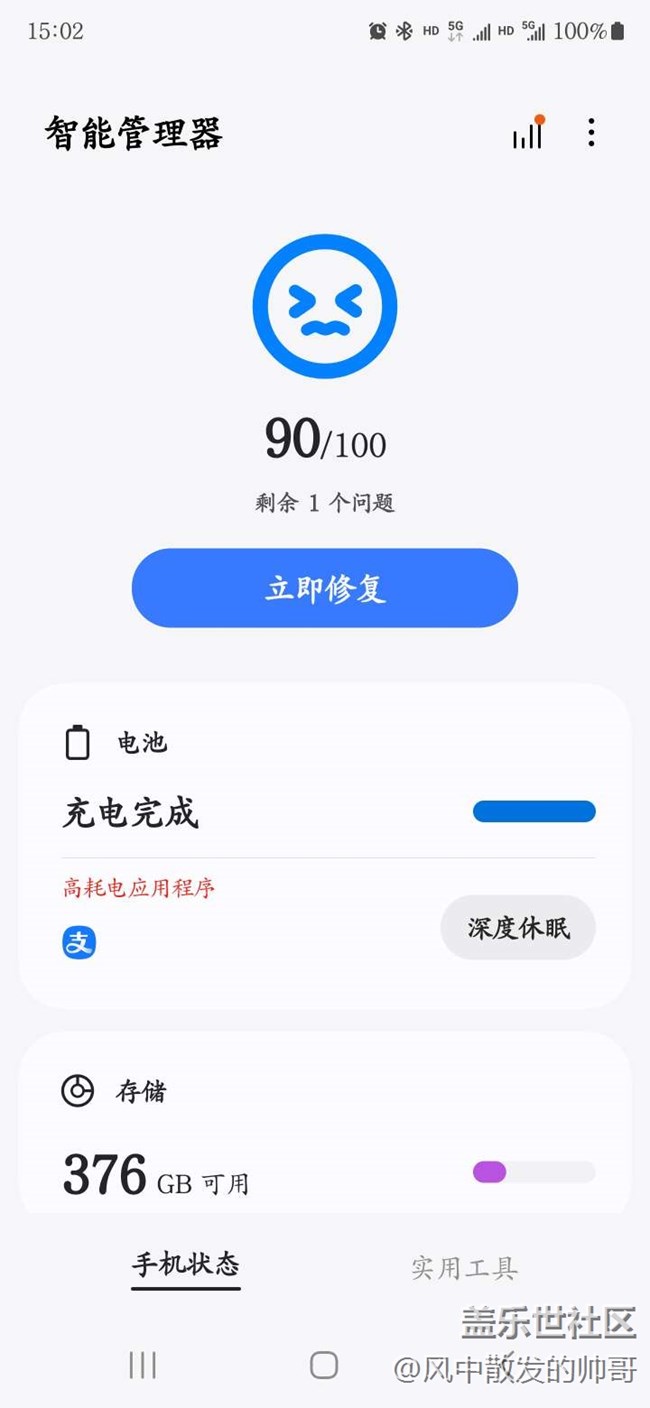
Task: Tap the 立即修复 button
Action: point(325,588)
